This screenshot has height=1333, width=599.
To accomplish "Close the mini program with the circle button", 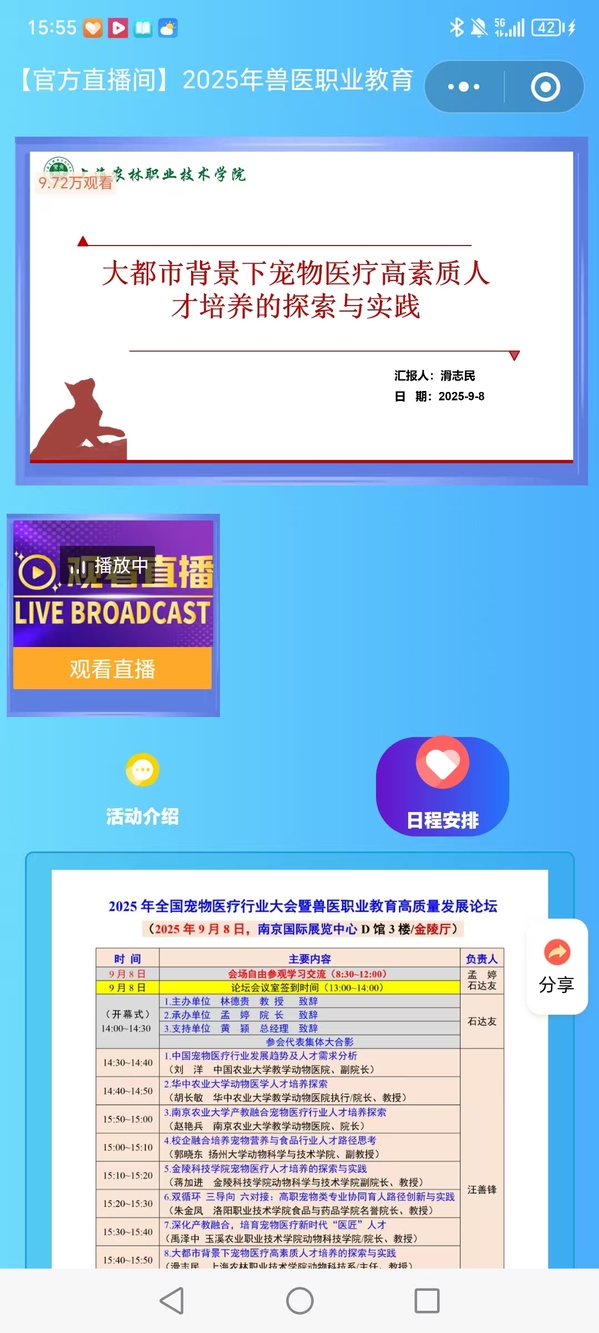I will pos(545,87).
